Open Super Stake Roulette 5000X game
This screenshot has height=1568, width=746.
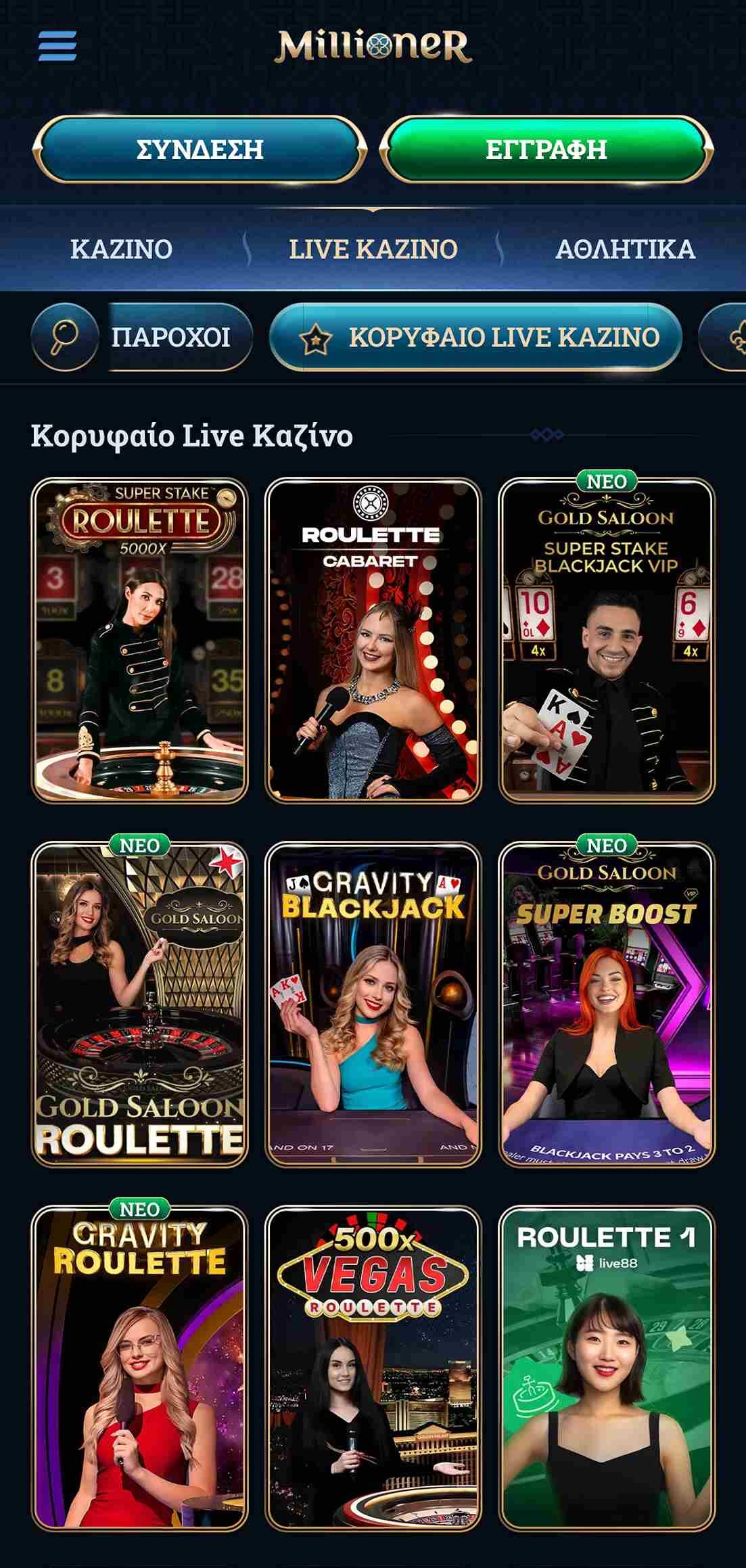coord(140,641)
